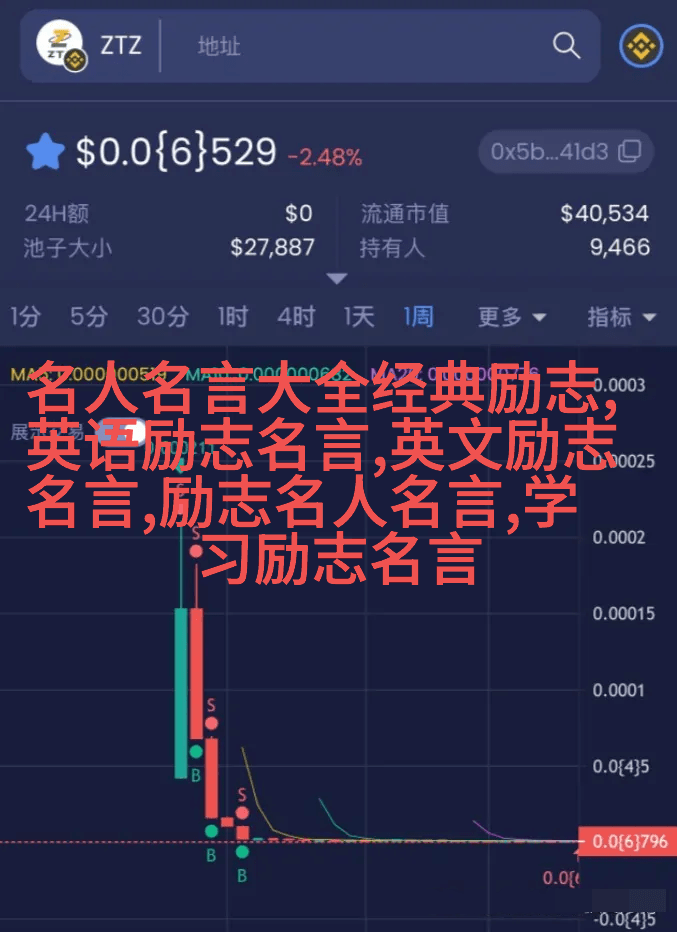Select the 1时 timeframe
Viewport: 677px width, 932px height.
point(232,317)
